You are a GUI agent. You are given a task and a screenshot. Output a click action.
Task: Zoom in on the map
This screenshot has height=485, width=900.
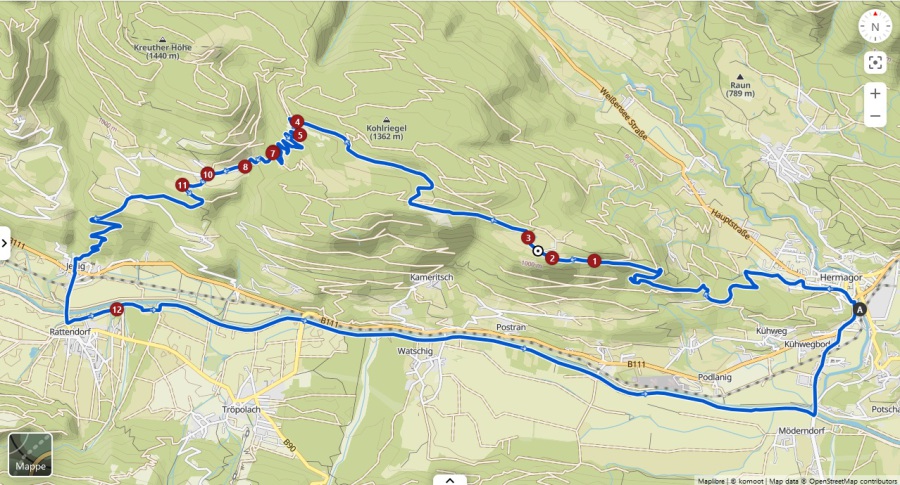click(x=875, y=94)
